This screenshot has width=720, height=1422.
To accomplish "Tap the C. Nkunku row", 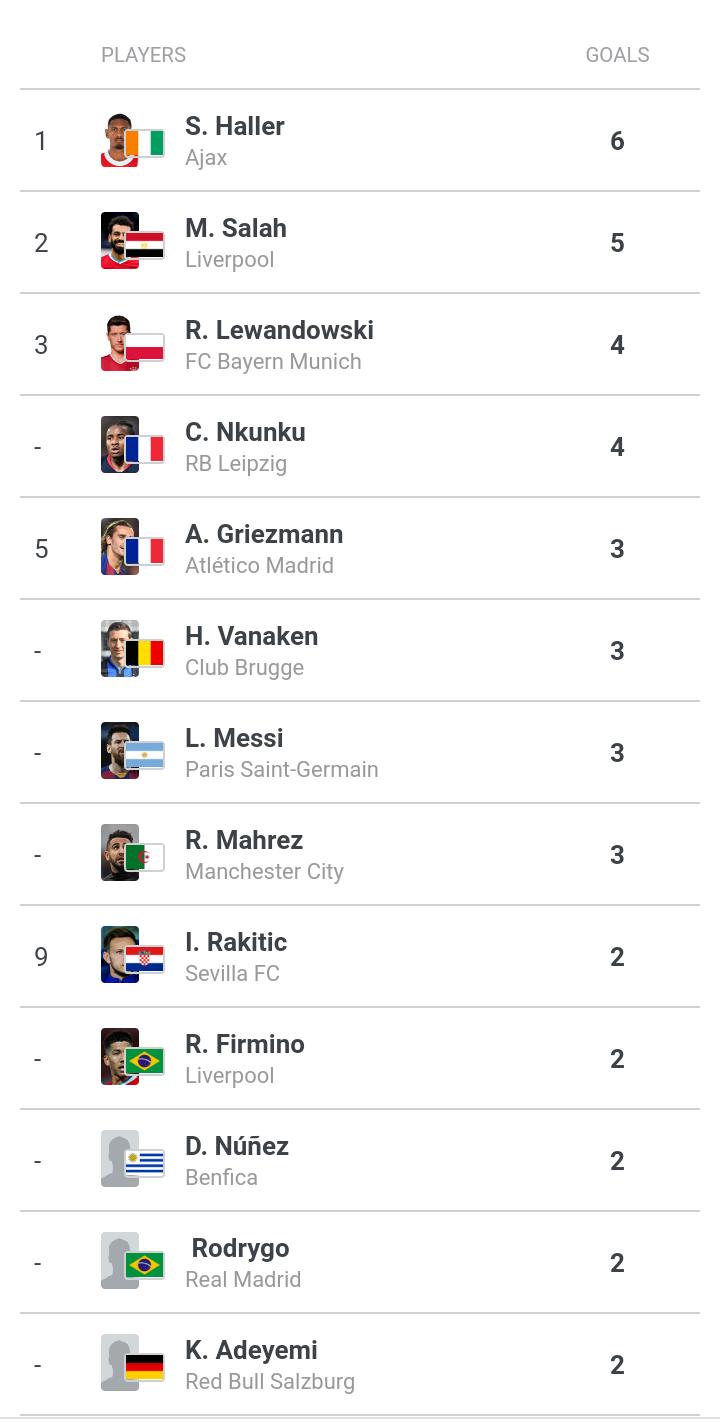I will (360, 447).
